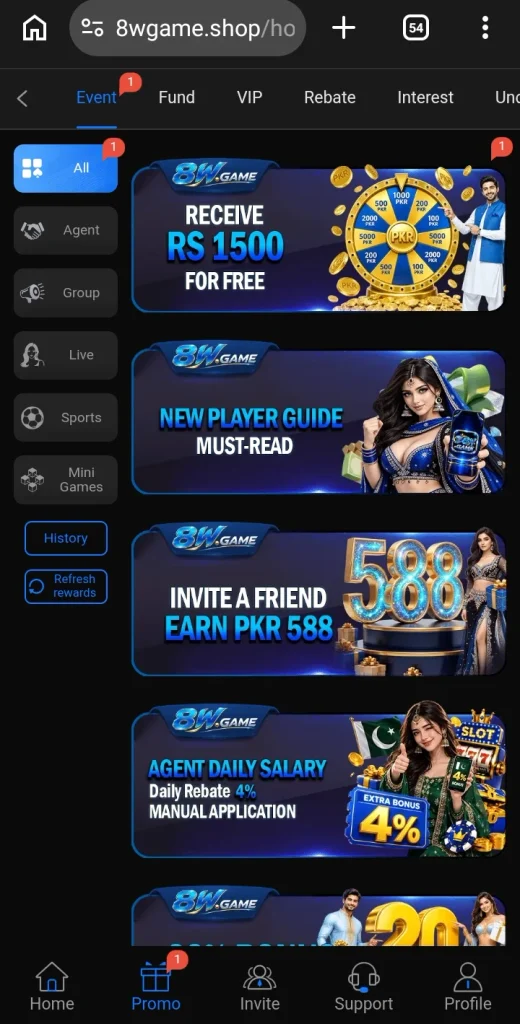Filter events by Agent category

coord(66,230)
